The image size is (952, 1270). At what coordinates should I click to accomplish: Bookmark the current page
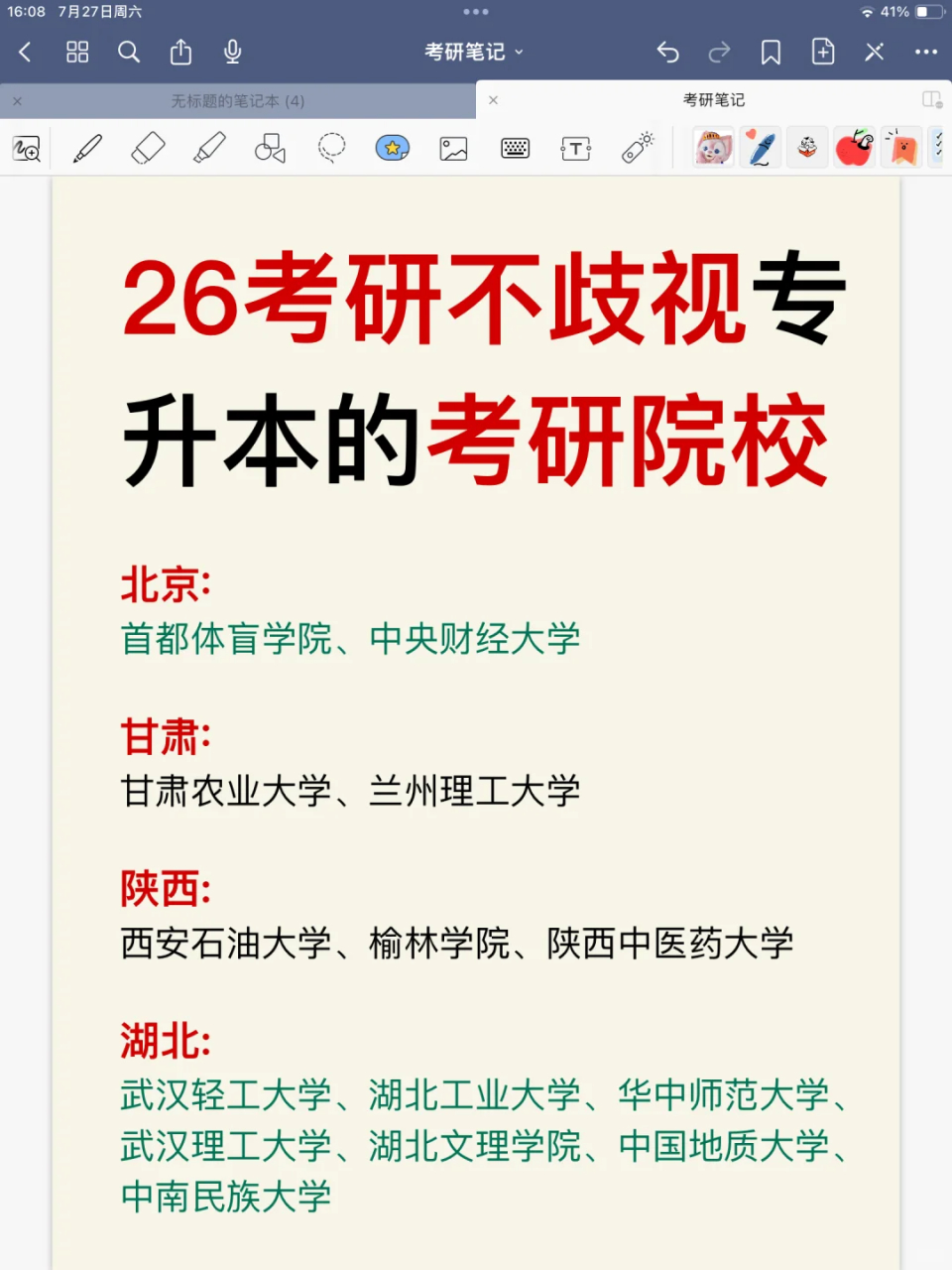pyautogui.click(x=771, y=52)
